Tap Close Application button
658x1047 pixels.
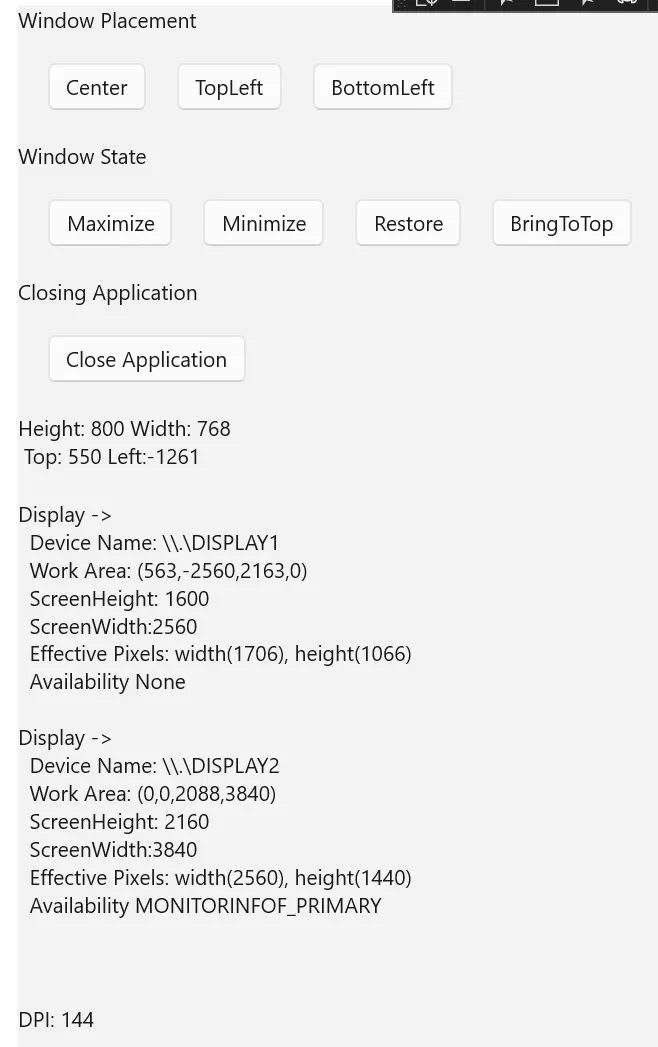click(x=146, y=359)
